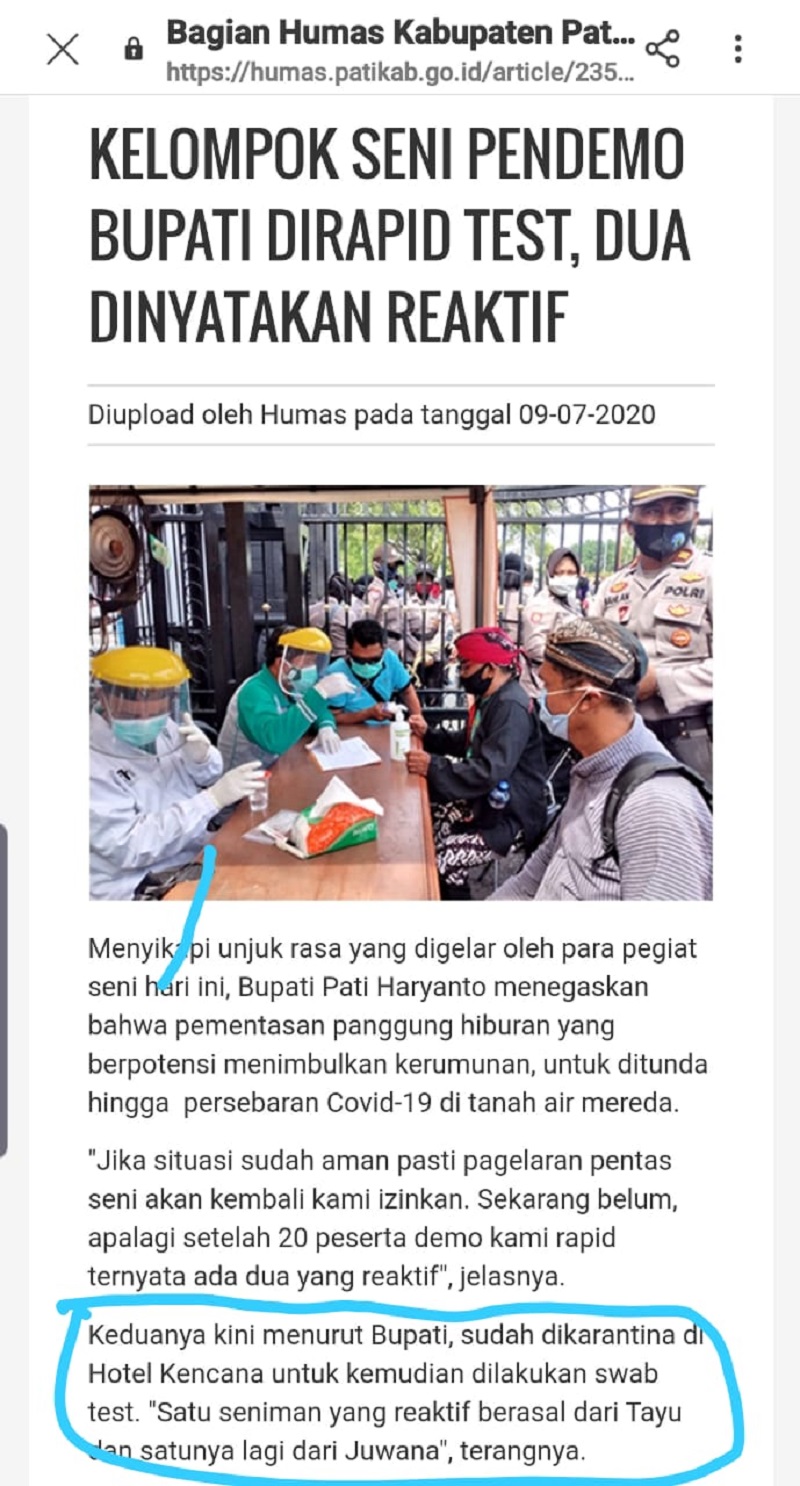
Task: View site security lock info
Action: [133, 49]
